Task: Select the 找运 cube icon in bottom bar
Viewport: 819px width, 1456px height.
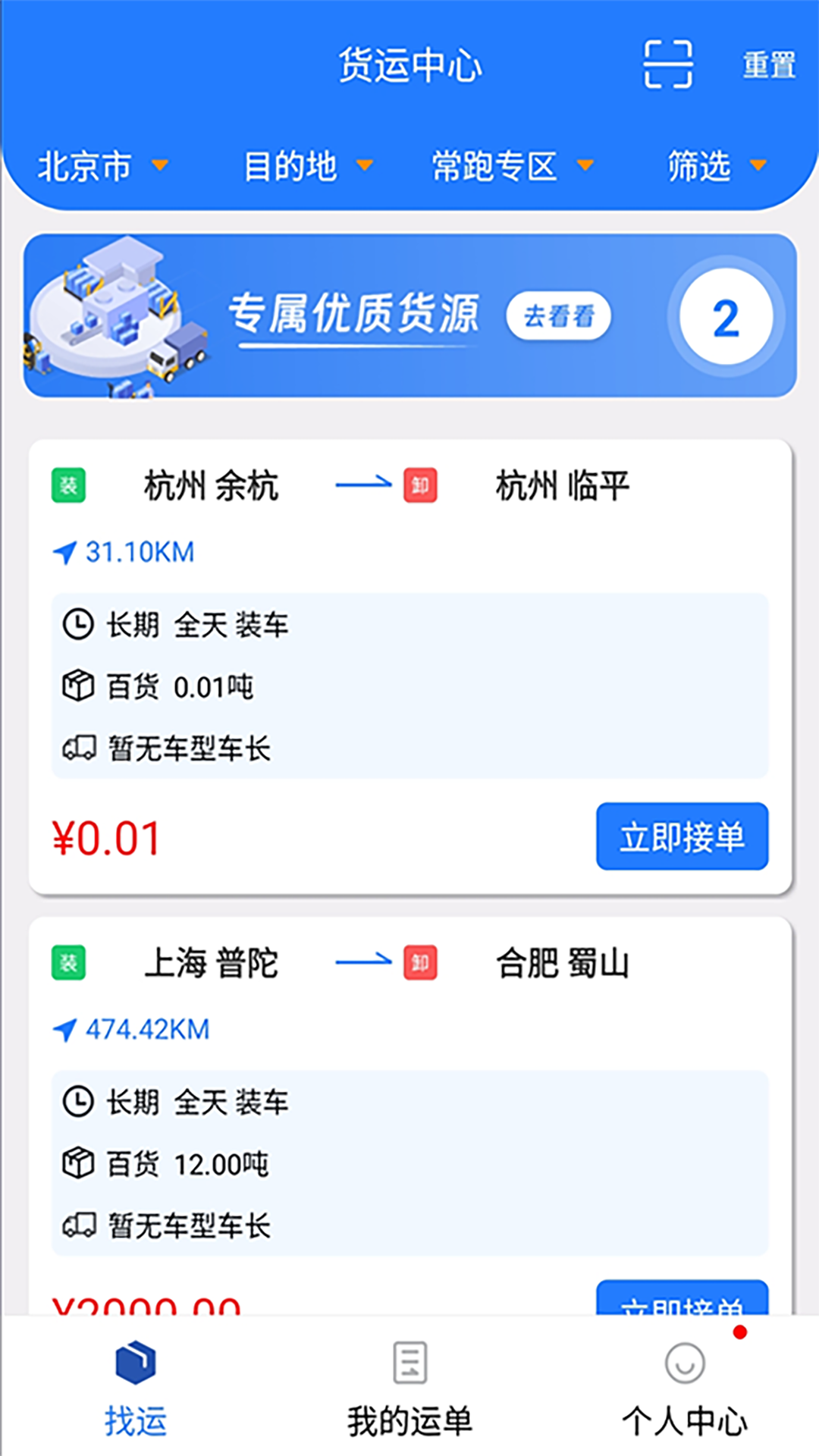Action: coord(135,1365)
